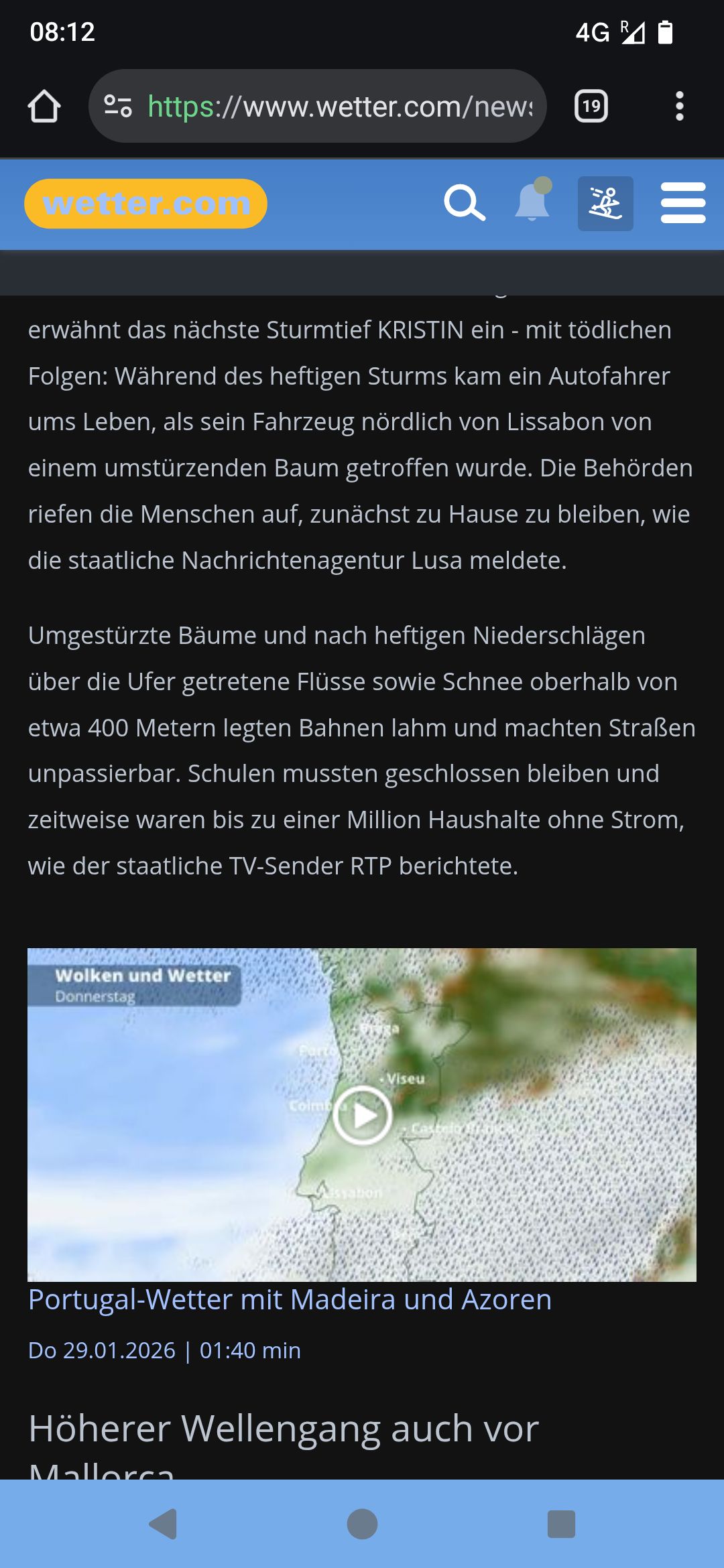
Task: Open the browser overflow menu
Action: [679, 107]
